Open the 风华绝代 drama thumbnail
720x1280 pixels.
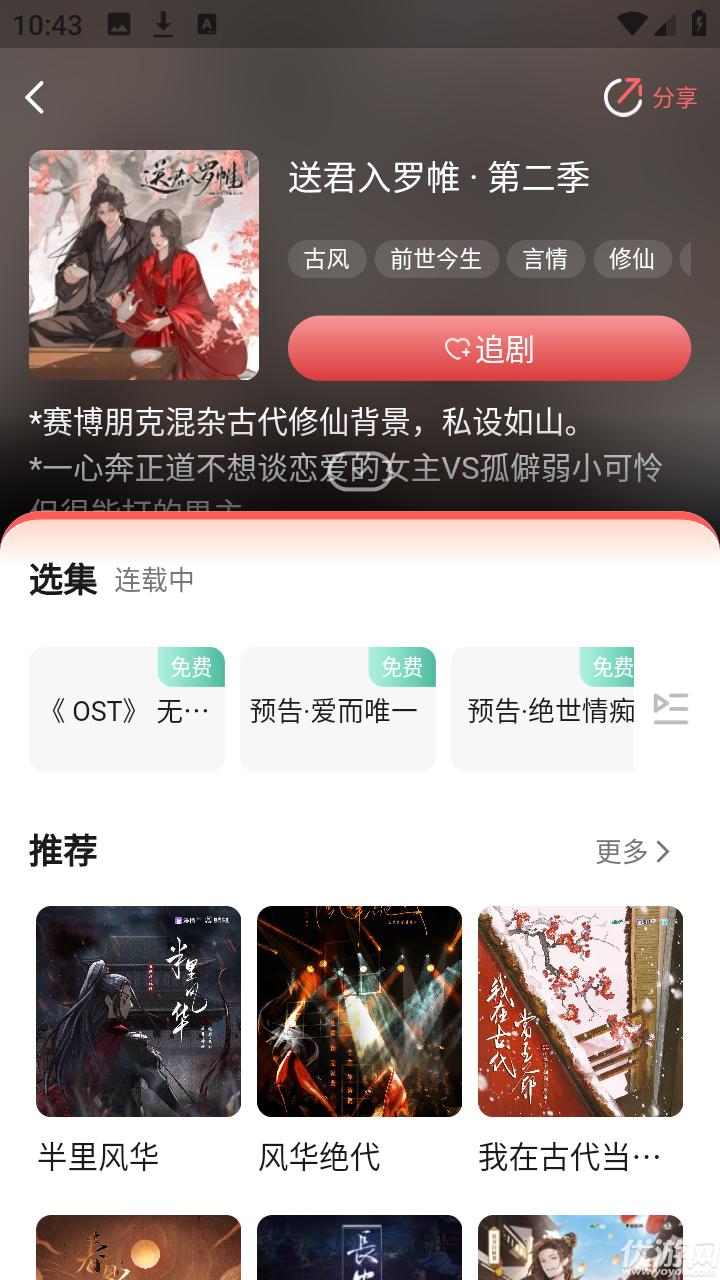(x=359, y=1012)
